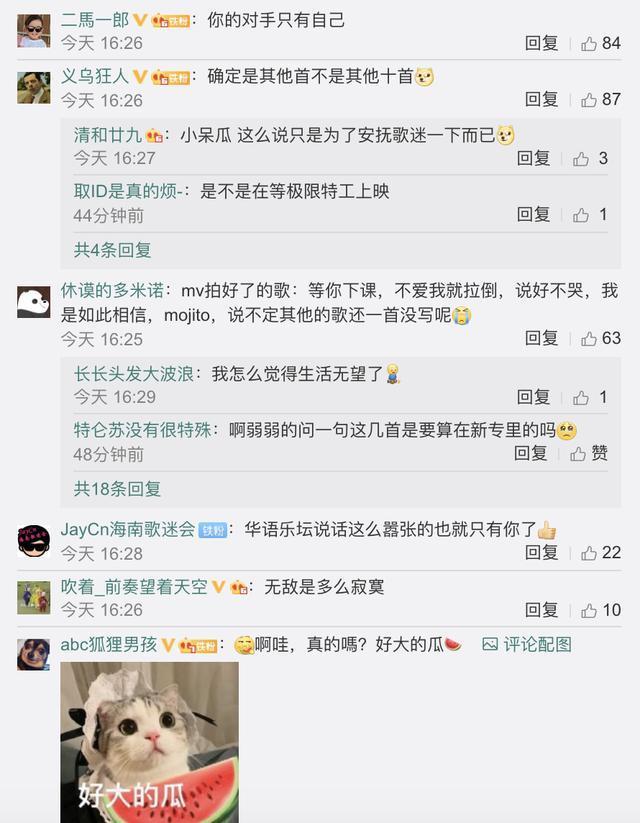Like 吹着_前奏望着天空's comment
Viewport: 640px width, 823px height.
(x=600, y=609)
